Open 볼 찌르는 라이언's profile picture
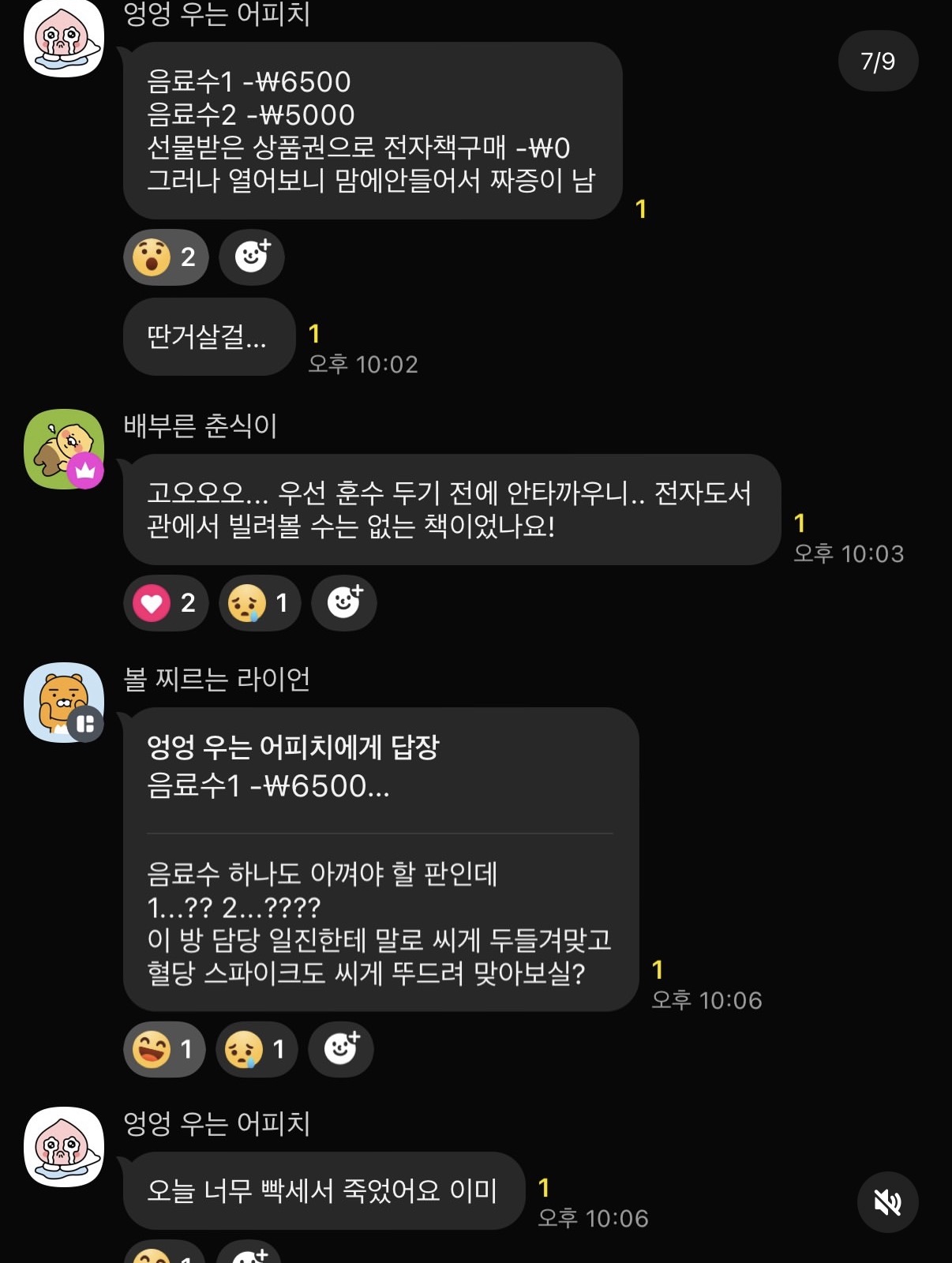 (64, 703)
